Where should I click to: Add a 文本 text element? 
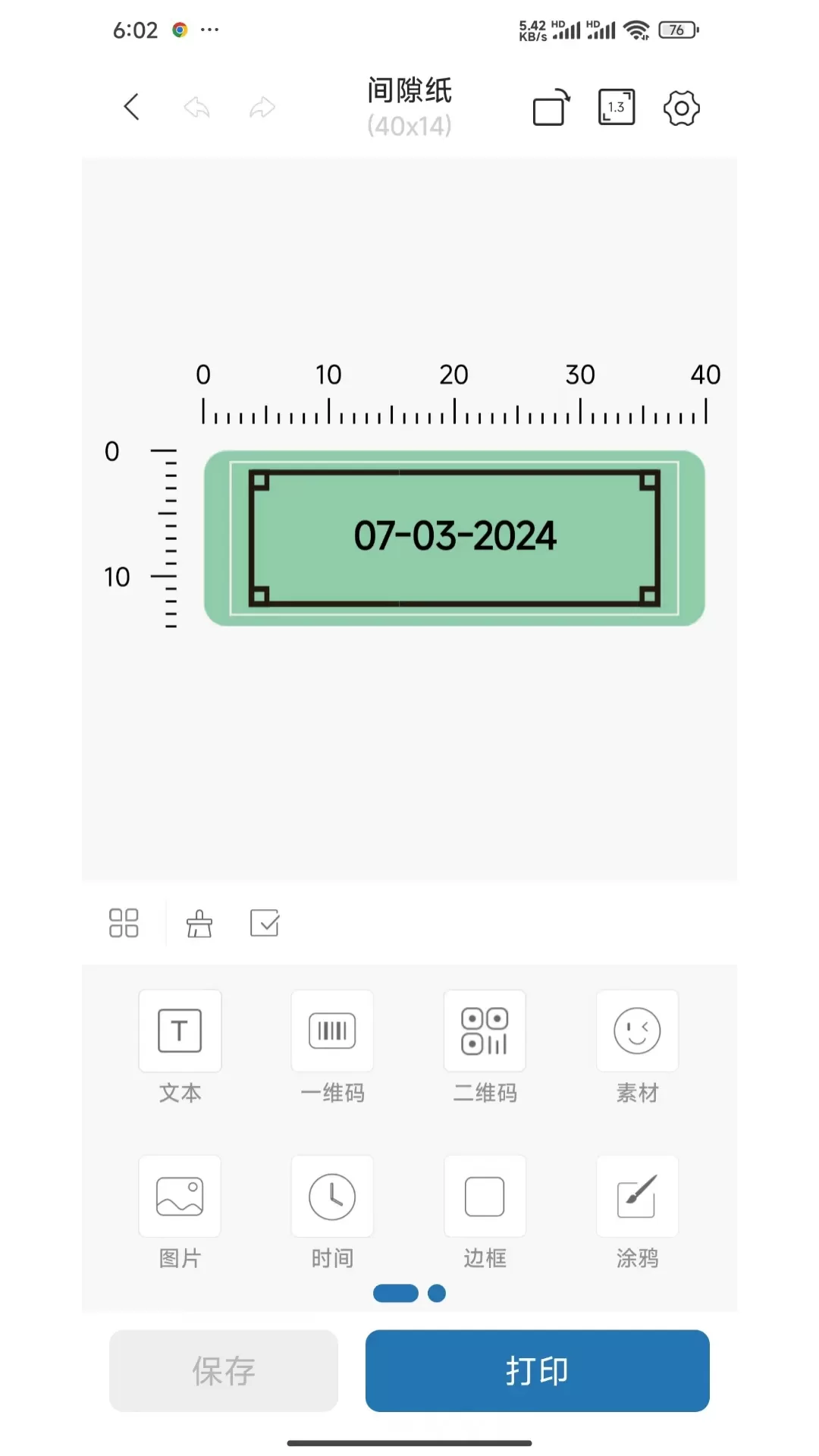click(x=180, y=1047)
